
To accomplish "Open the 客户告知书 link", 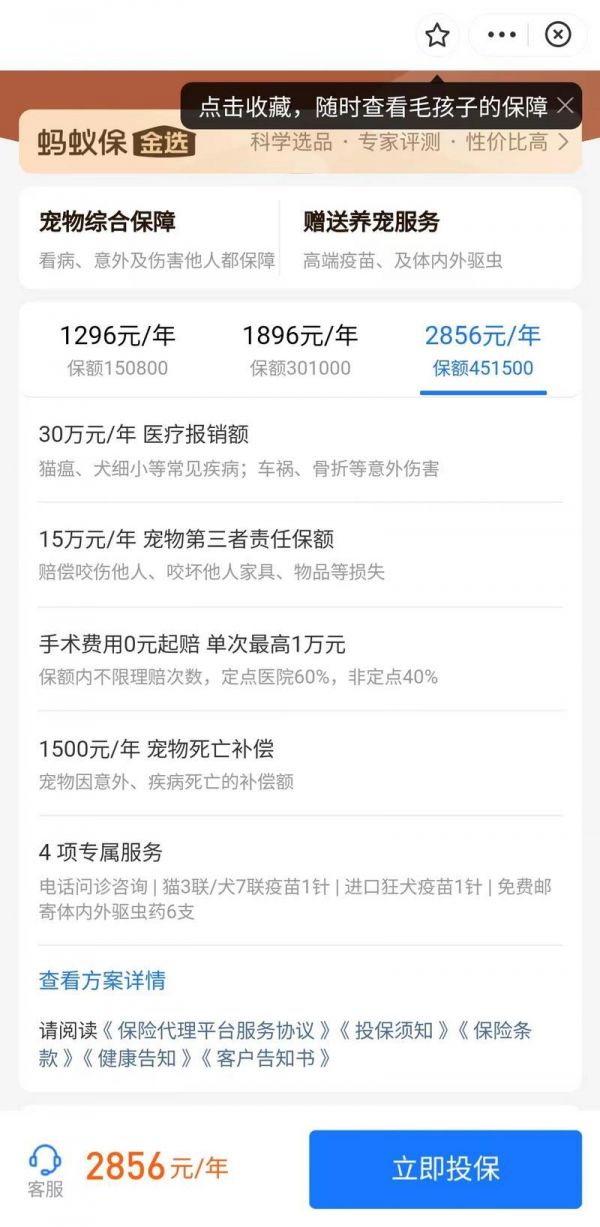I will click(264, 1057).
